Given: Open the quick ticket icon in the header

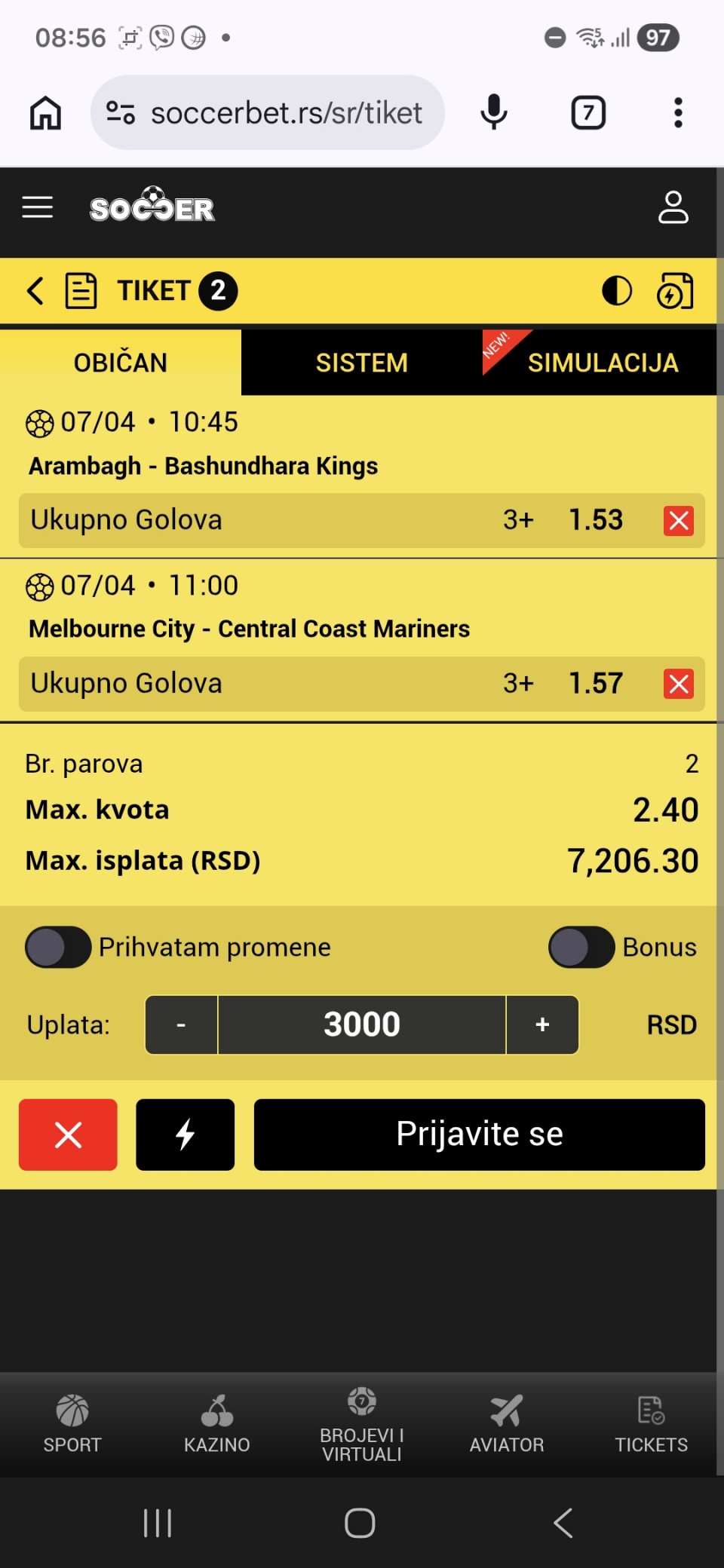Looking at the screenshot, I should (674, 291).
